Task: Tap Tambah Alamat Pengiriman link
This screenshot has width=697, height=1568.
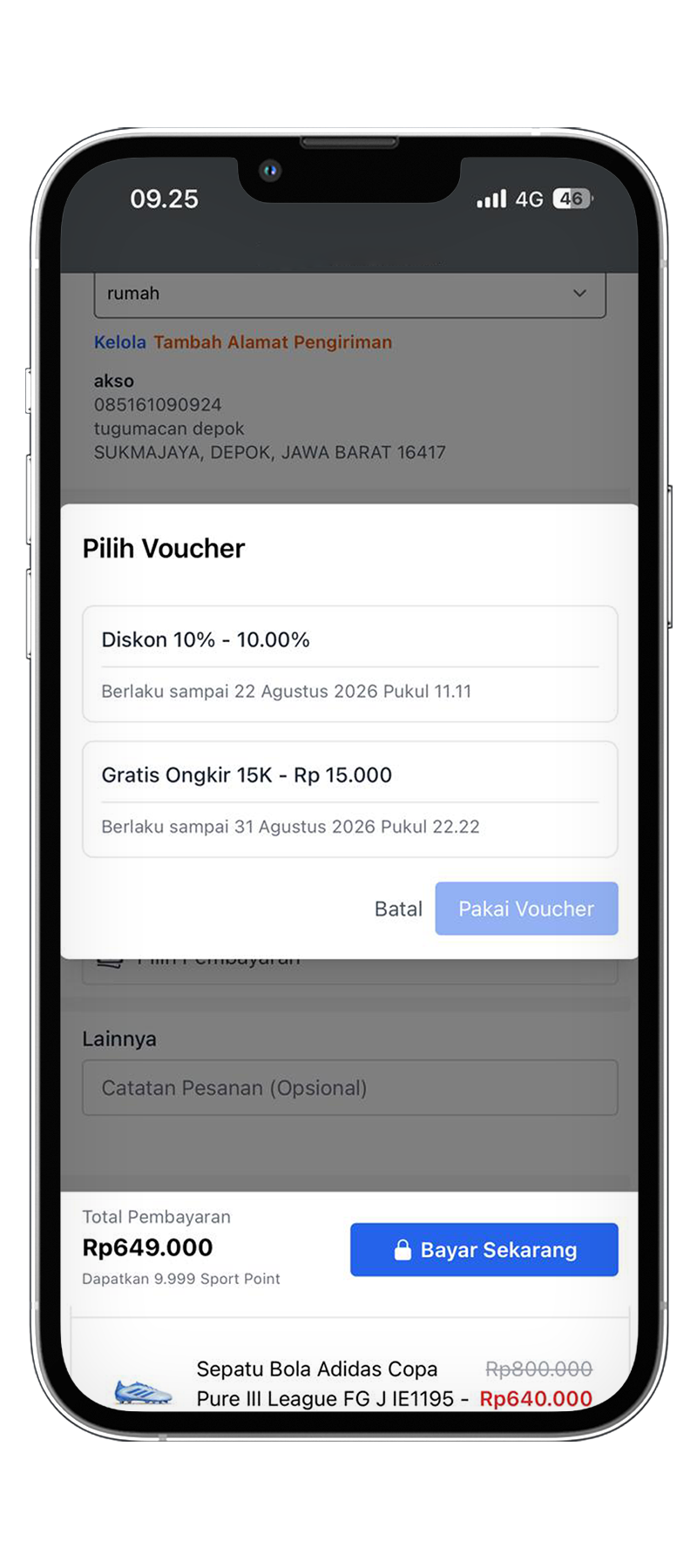Action: coord(273,342)
